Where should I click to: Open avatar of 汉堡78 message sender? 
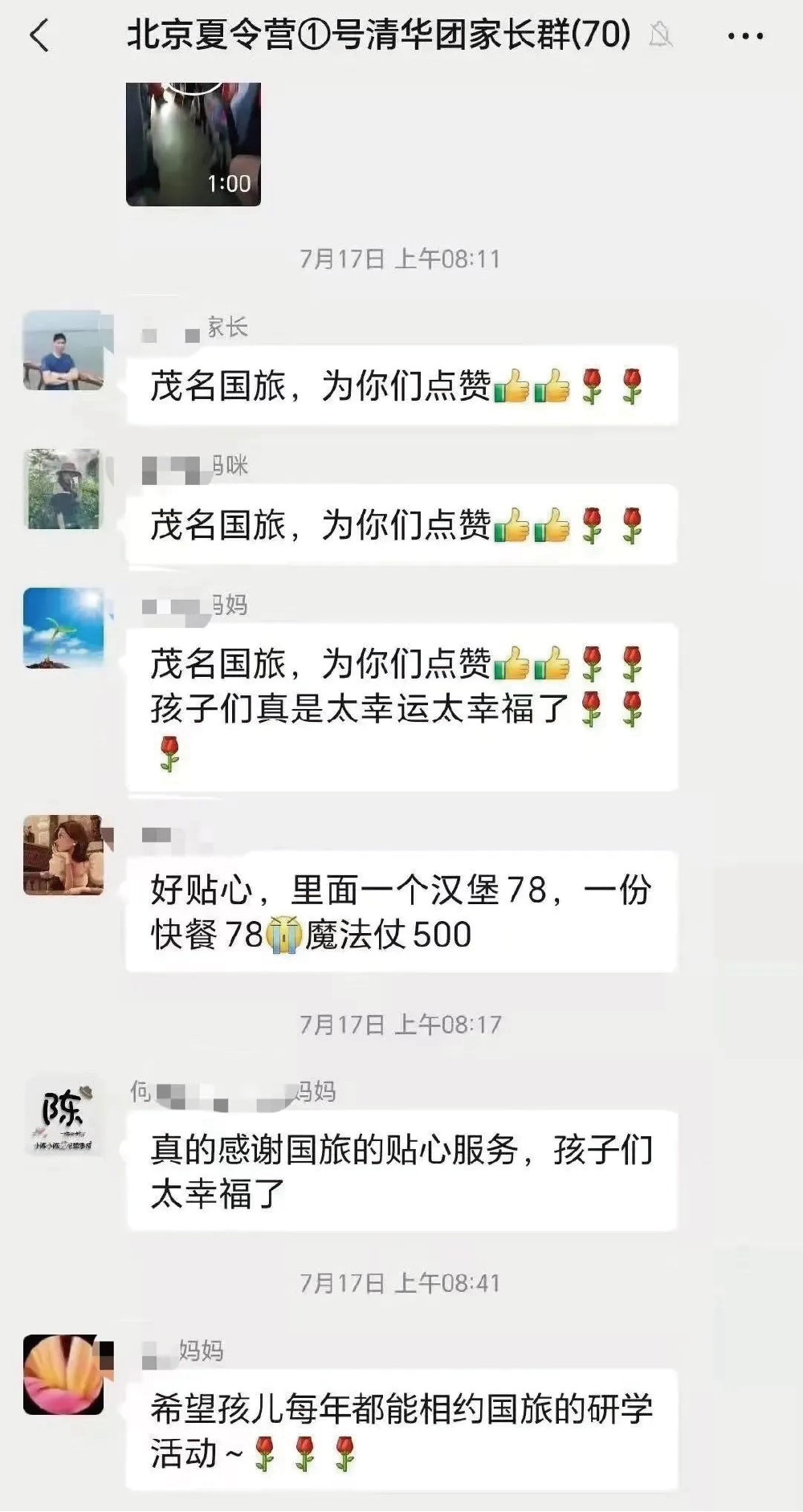point(63,855)
